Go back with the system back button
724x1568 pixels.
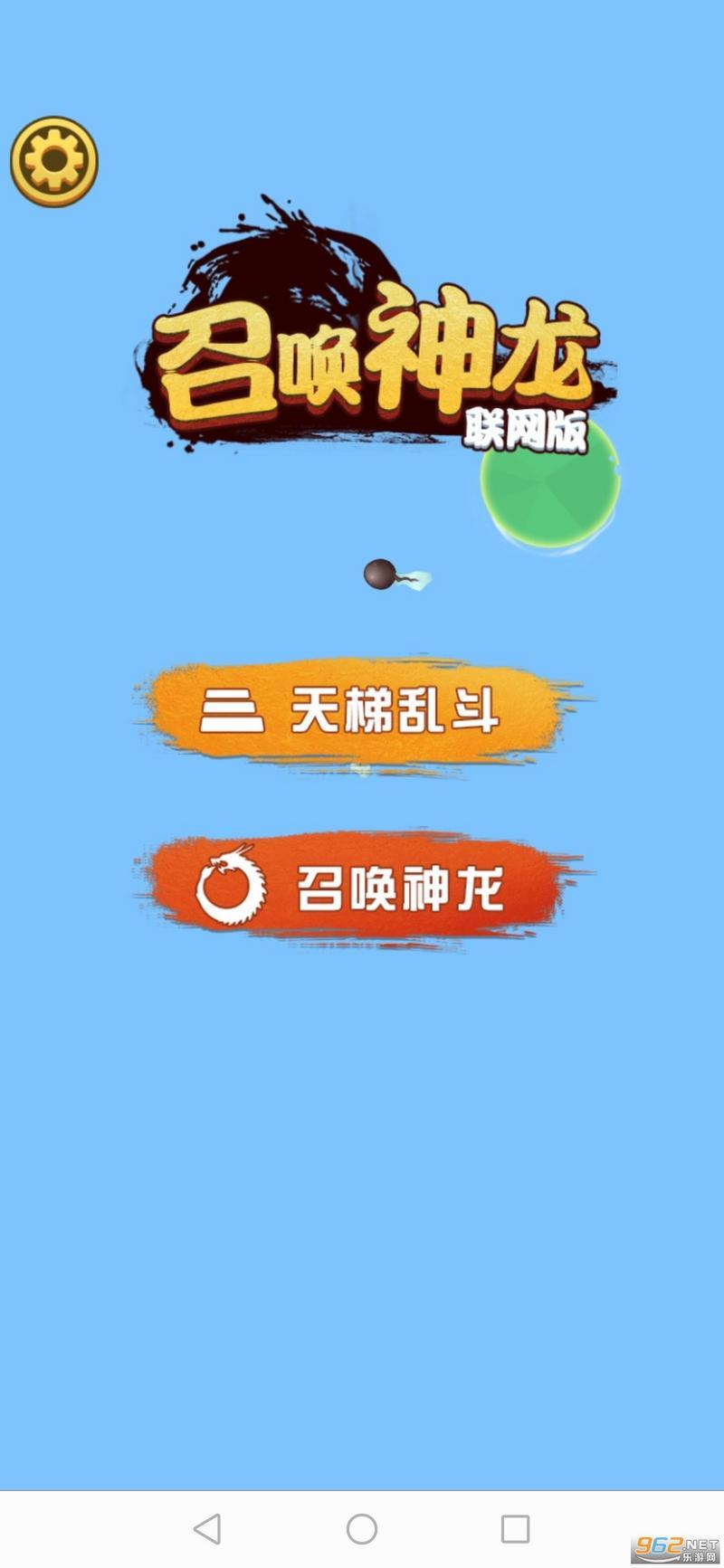tap(207, 1529)
